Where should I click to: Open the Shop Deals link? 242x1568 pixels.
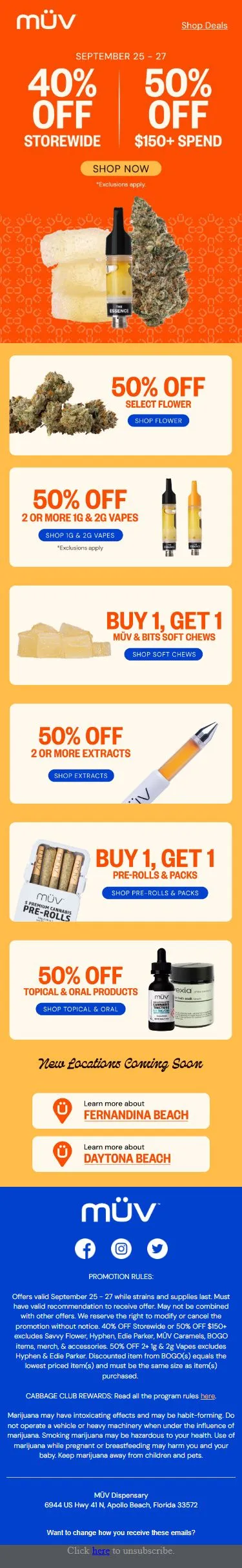click(204, 25)
